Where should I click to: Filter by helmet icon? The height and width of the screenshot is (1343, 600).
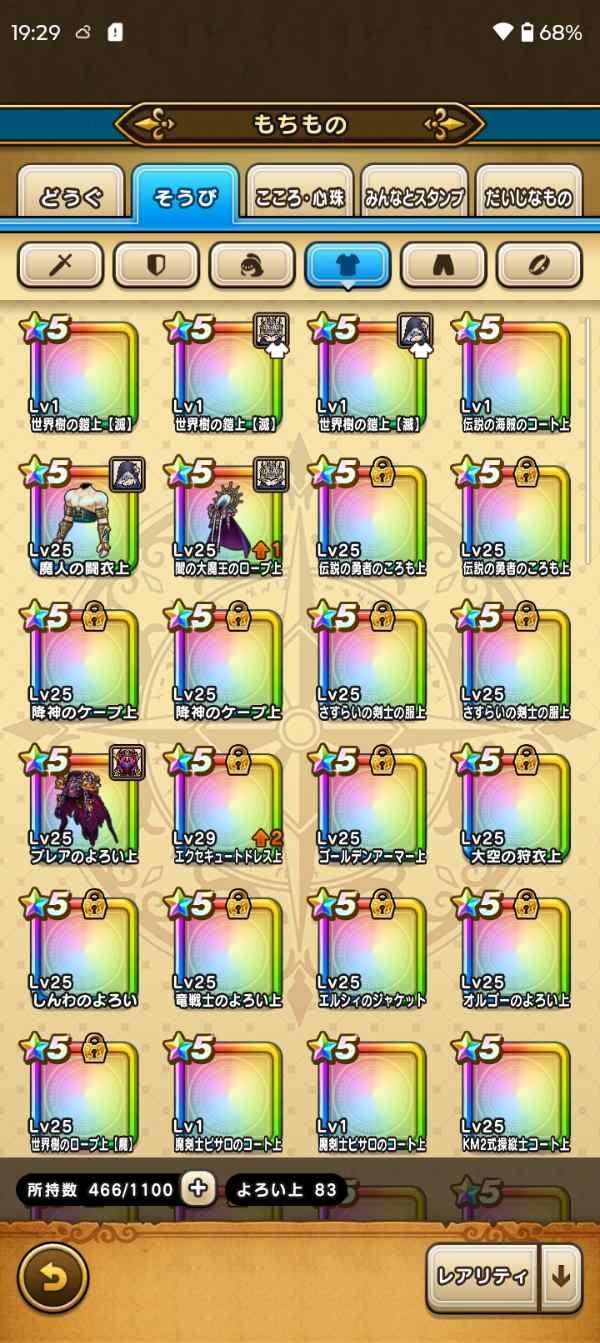click(252, 265)
